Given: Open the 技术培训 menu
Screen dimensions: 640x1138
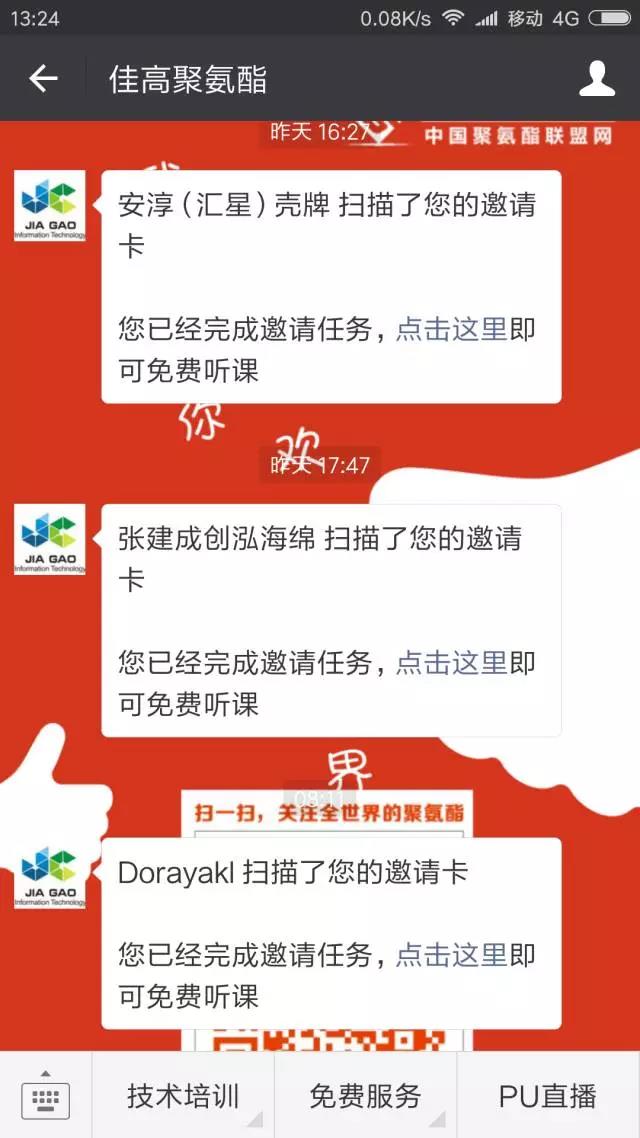Looking at the screenshot, I should tap(183, 1096).
